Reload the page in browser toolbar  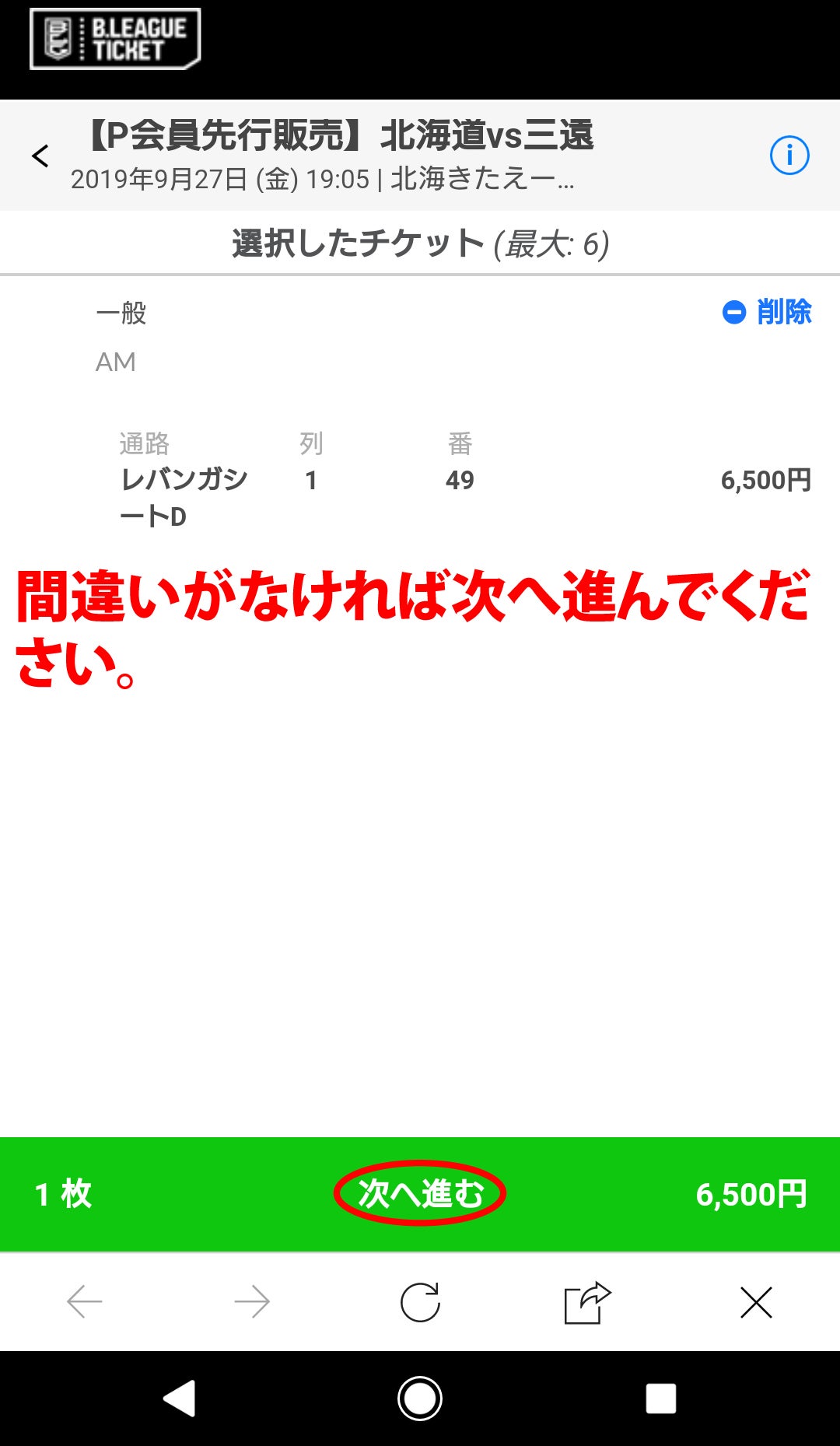pos(420,1301)
